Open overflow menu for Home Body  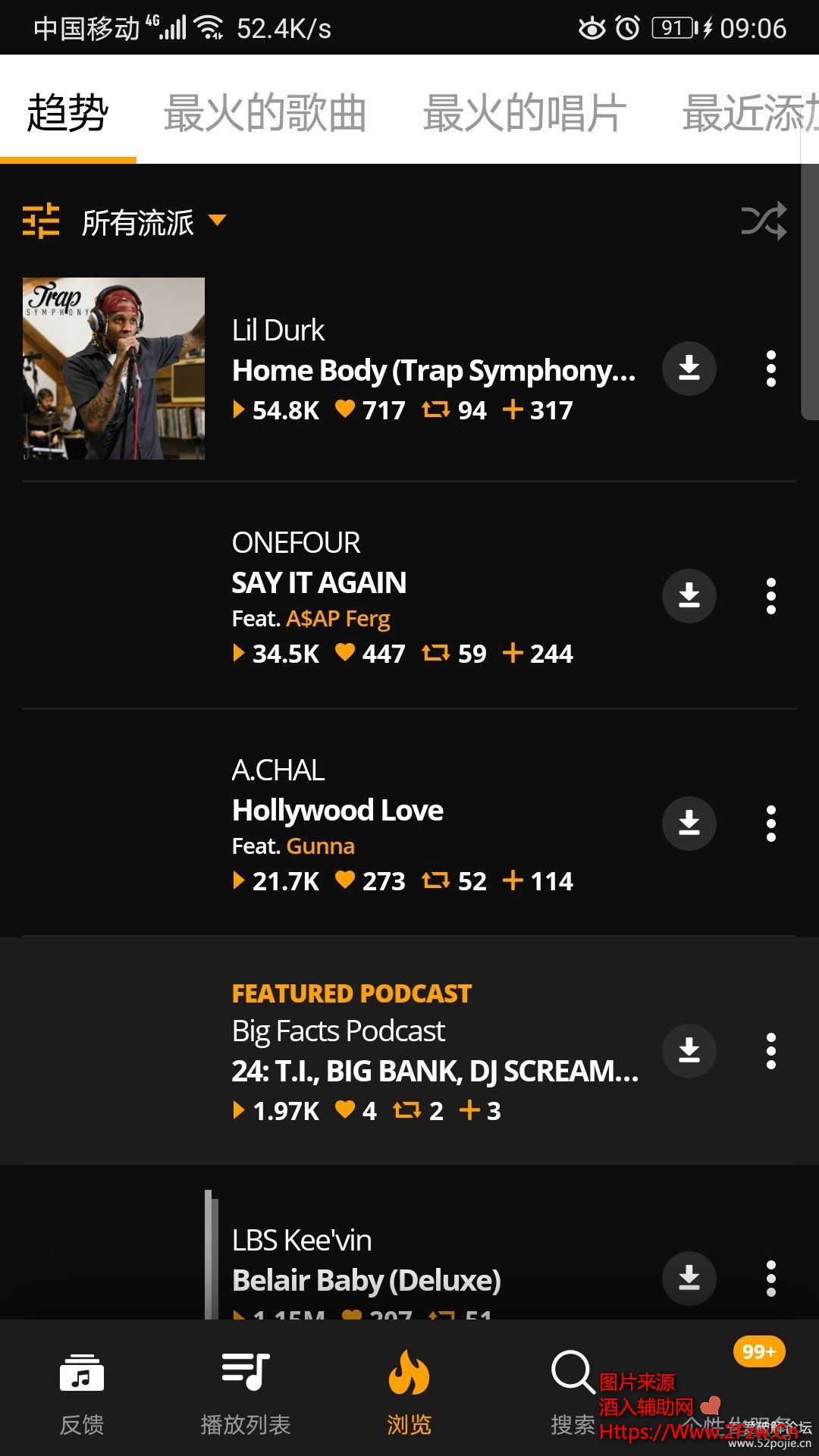click(770, 369)
